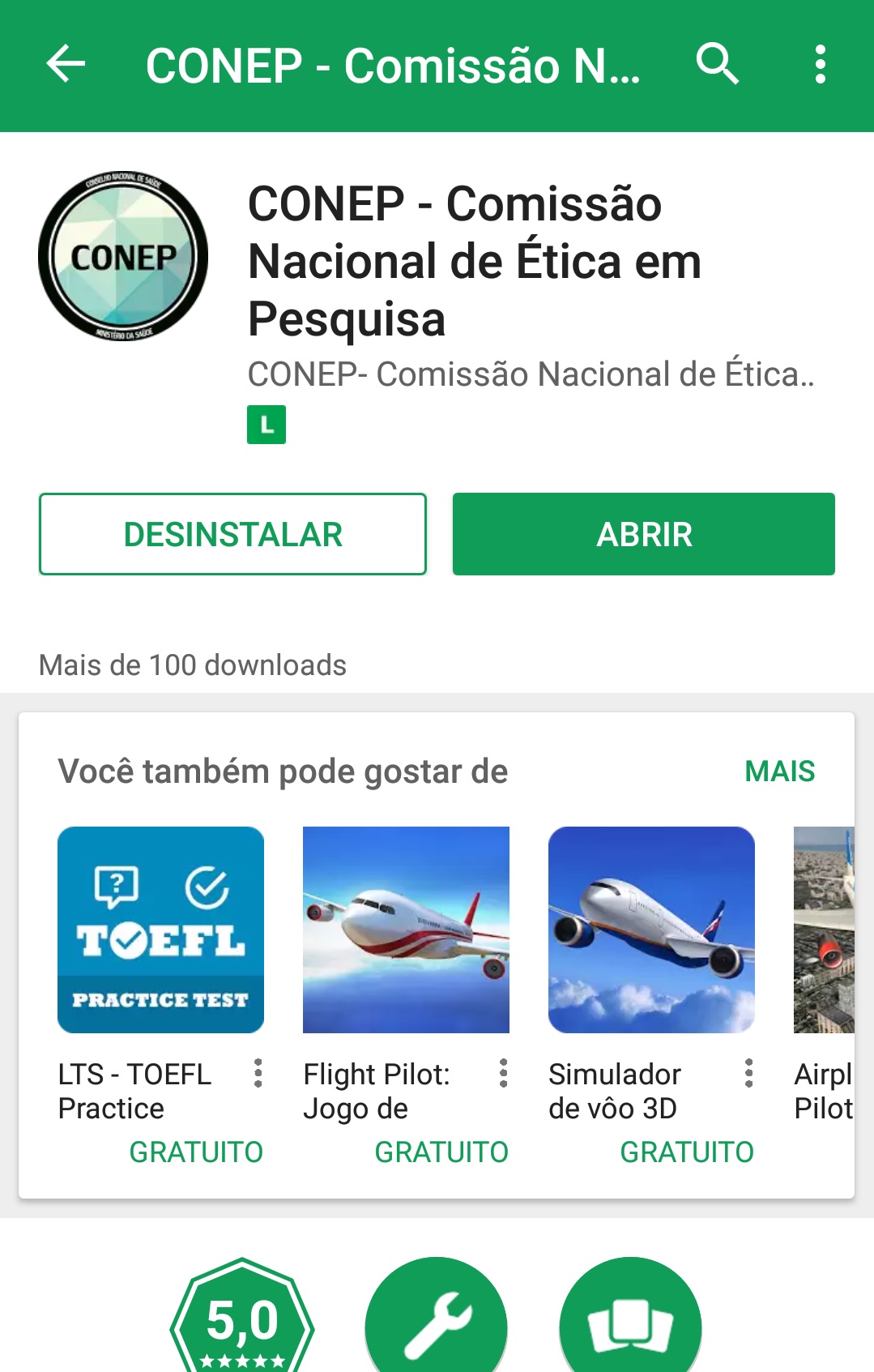Open the header's three-dot overflow menu
The height and width of the screenshot is (1372, 874).
point(820,64)
